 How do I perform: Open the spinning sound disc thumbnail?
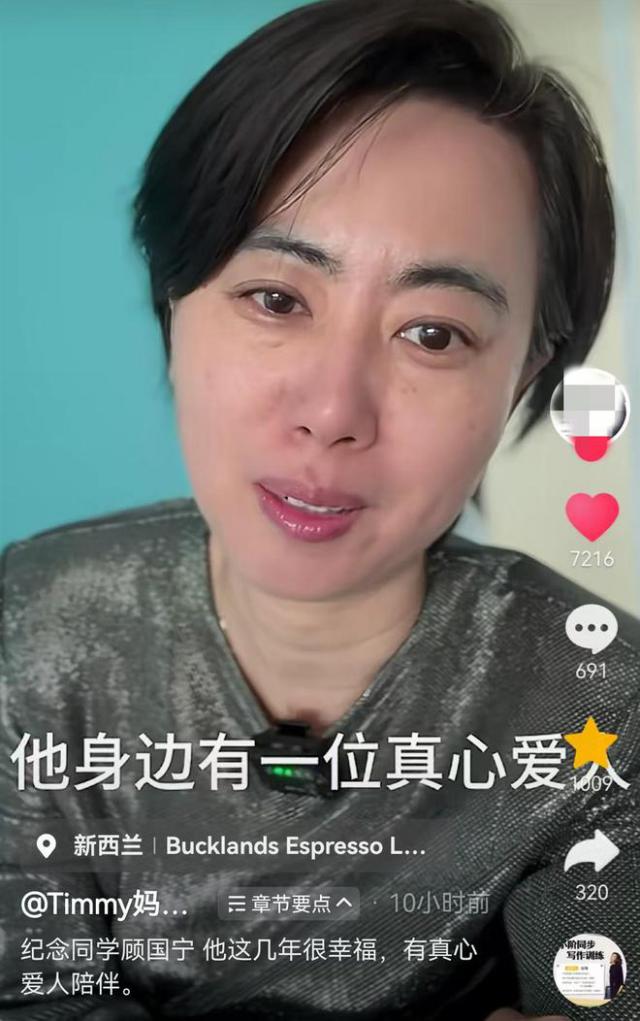coord(589,970)
